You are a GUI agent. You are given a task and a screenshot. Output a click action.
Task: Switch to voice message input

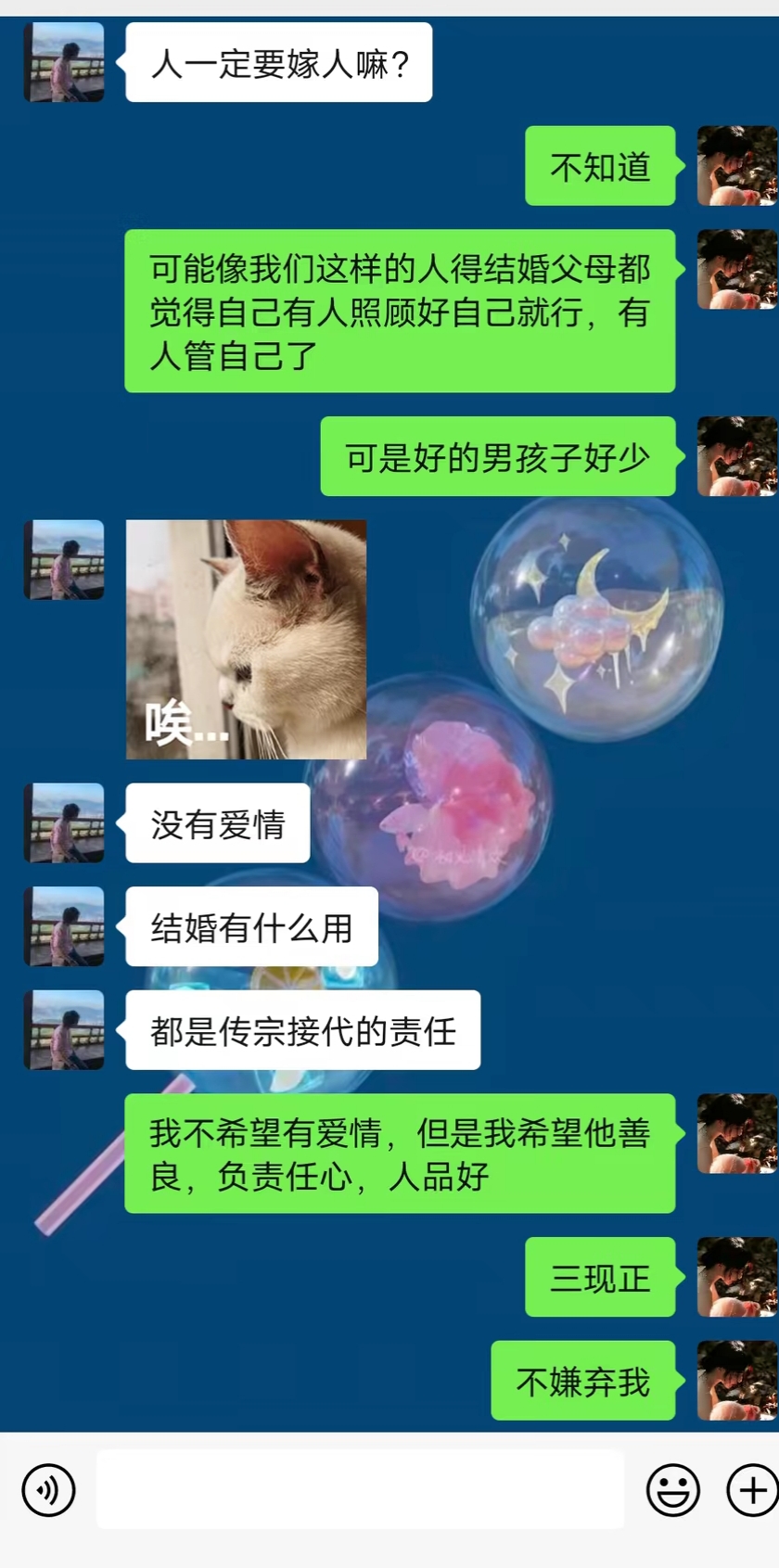(x=48, y=1490)
